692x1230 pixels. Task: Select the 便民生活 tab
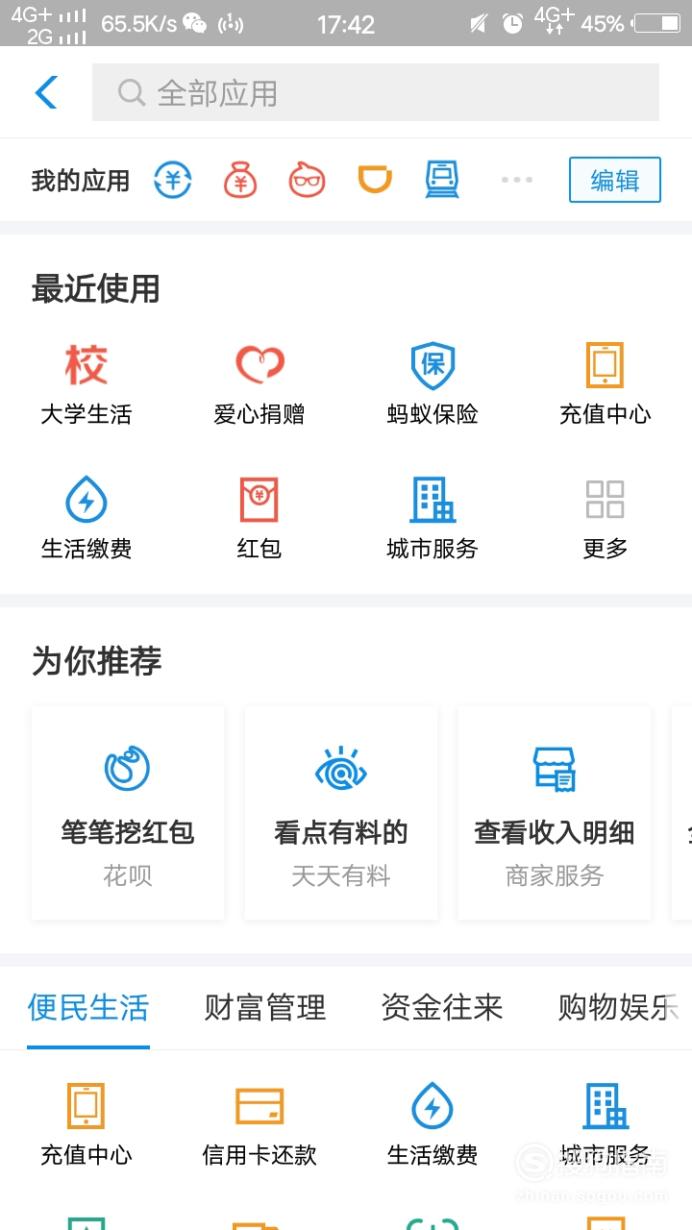88,1007
